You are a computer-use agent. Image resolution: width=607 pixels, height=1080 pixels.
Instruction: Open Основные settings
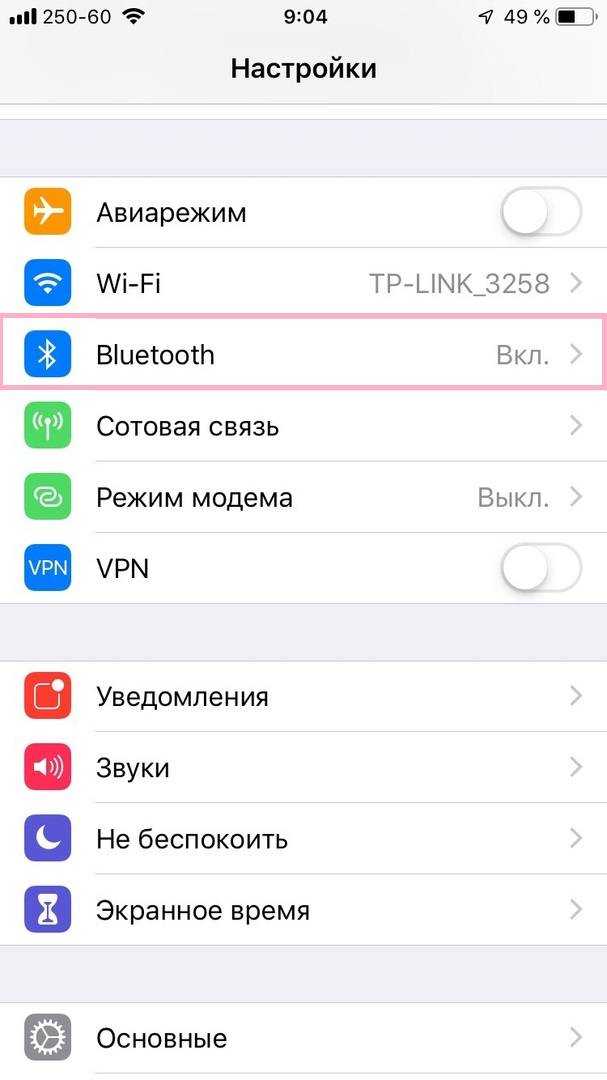point(303,1037)
